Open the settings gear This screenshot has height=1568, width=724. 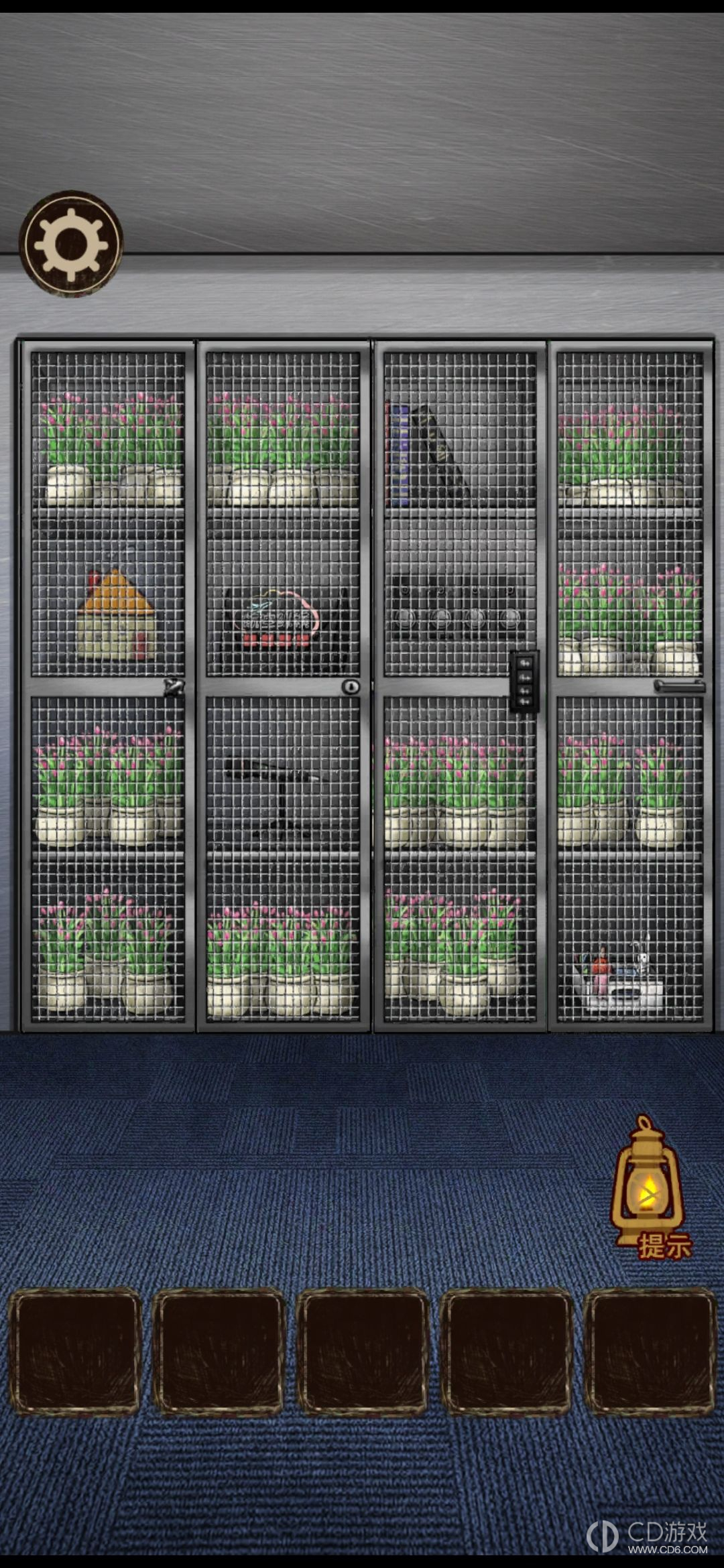71,243
